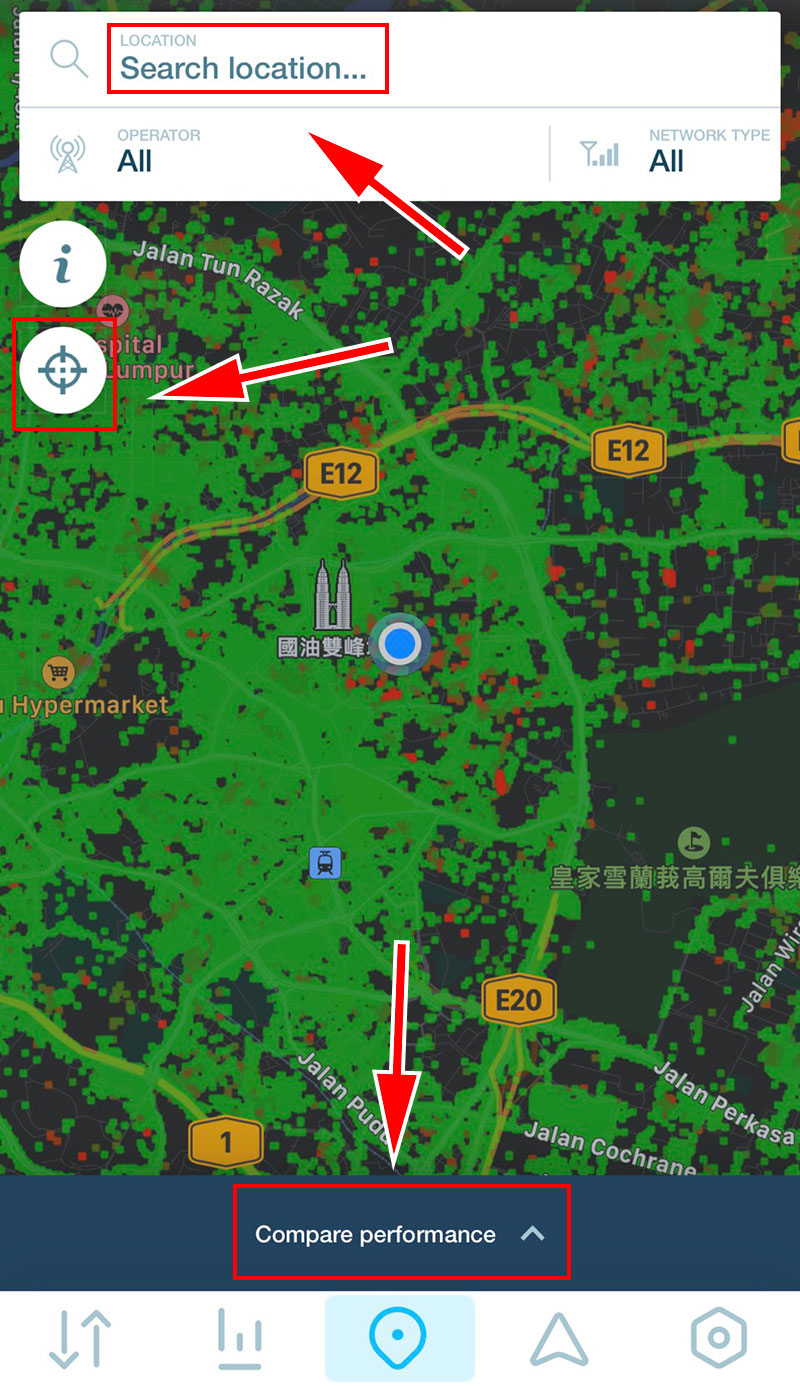Open the bar chart stats tab
The width and height of the screenshot is (800, 1386).
[240, 1338]
